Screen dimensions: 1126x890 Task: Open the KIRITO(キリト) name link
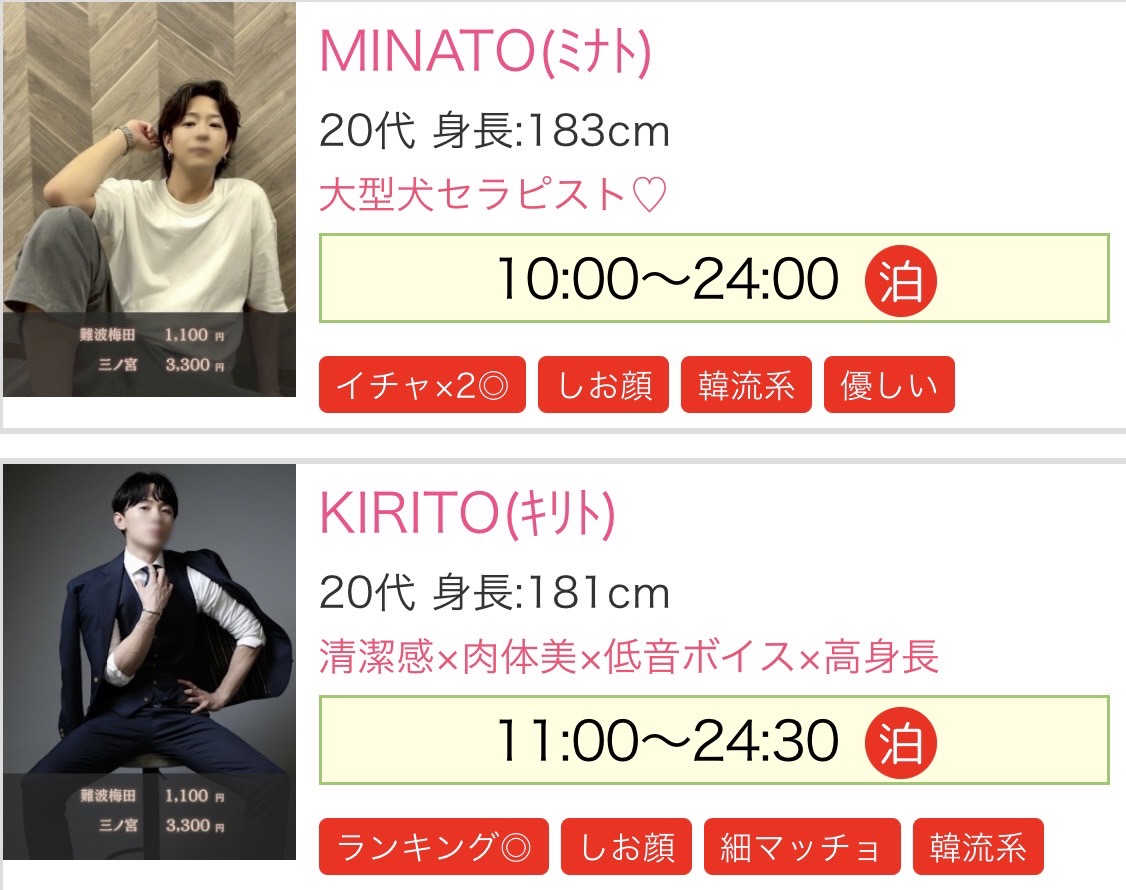pos(467,513)
